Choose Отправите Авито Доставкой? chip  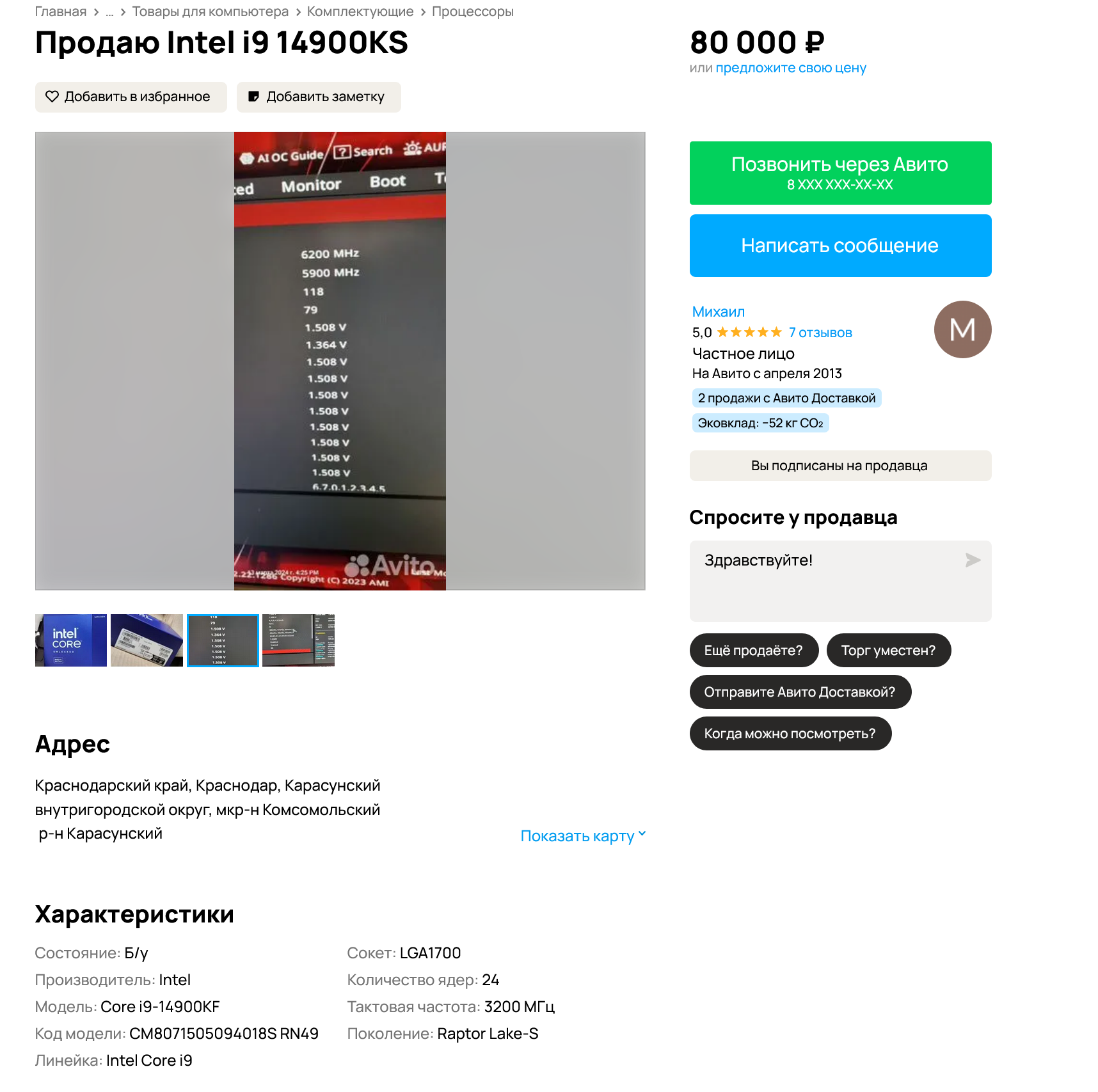[x=799, y=692]
